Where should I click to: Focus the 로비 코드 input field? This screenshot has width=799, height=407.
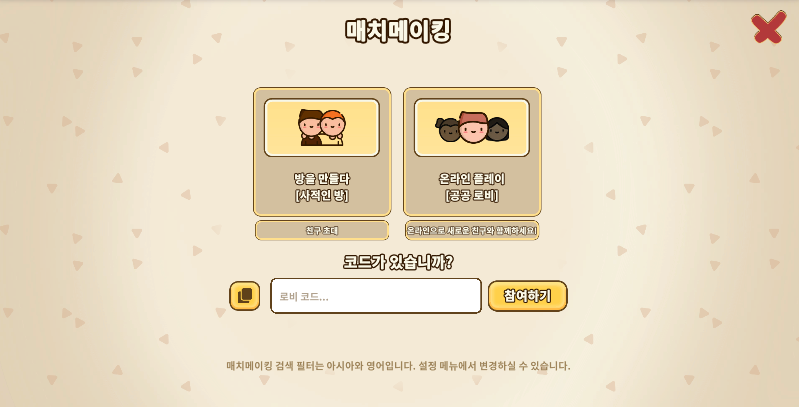pos(376,296)
